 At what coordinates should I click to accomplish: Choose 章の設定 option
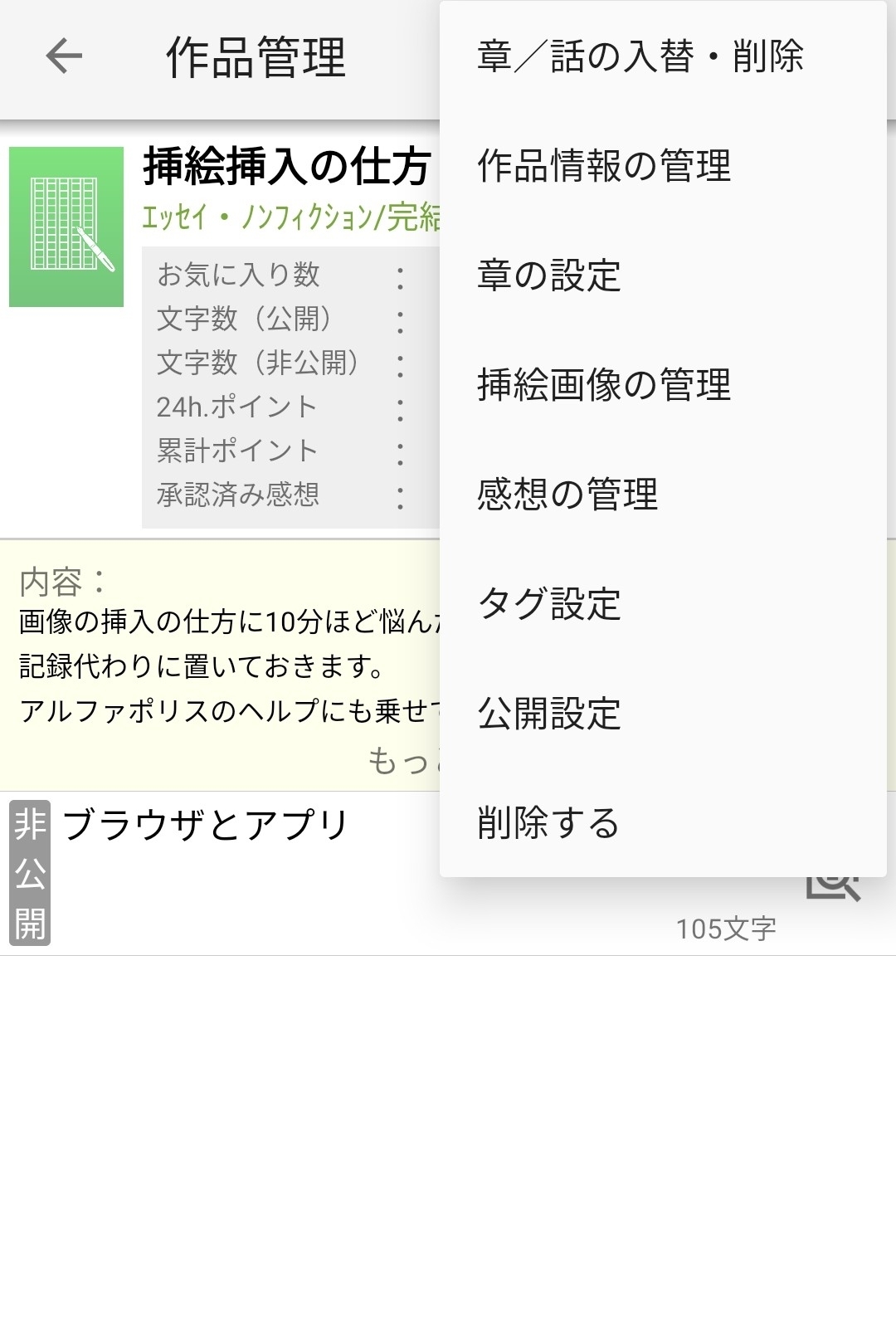(549, 275)
